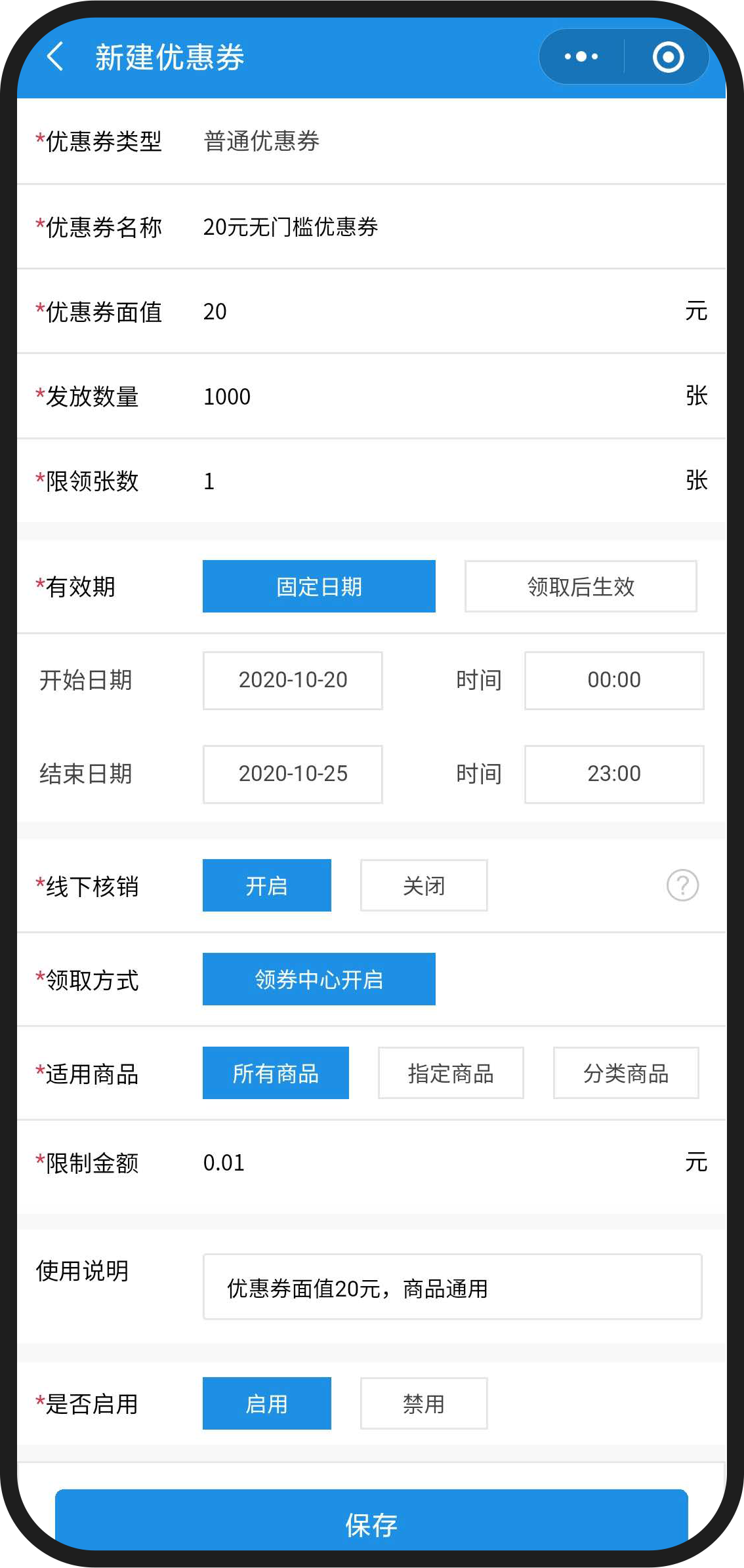Open the mini program three-dot menu
Image resolution: width=744 pixels, height=1568 pixels.
click(x=581, y=56)
